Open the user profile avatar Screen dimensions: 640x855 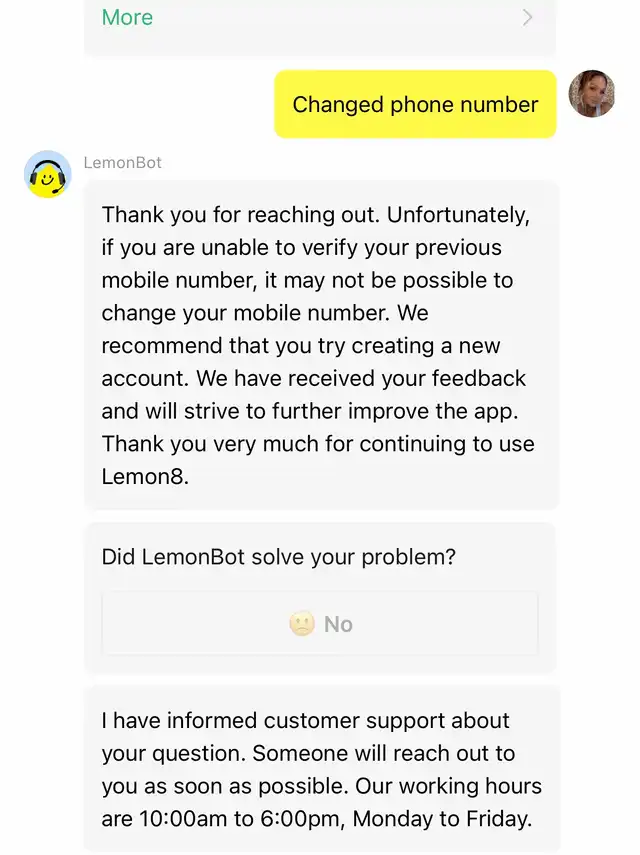(592, 94)
